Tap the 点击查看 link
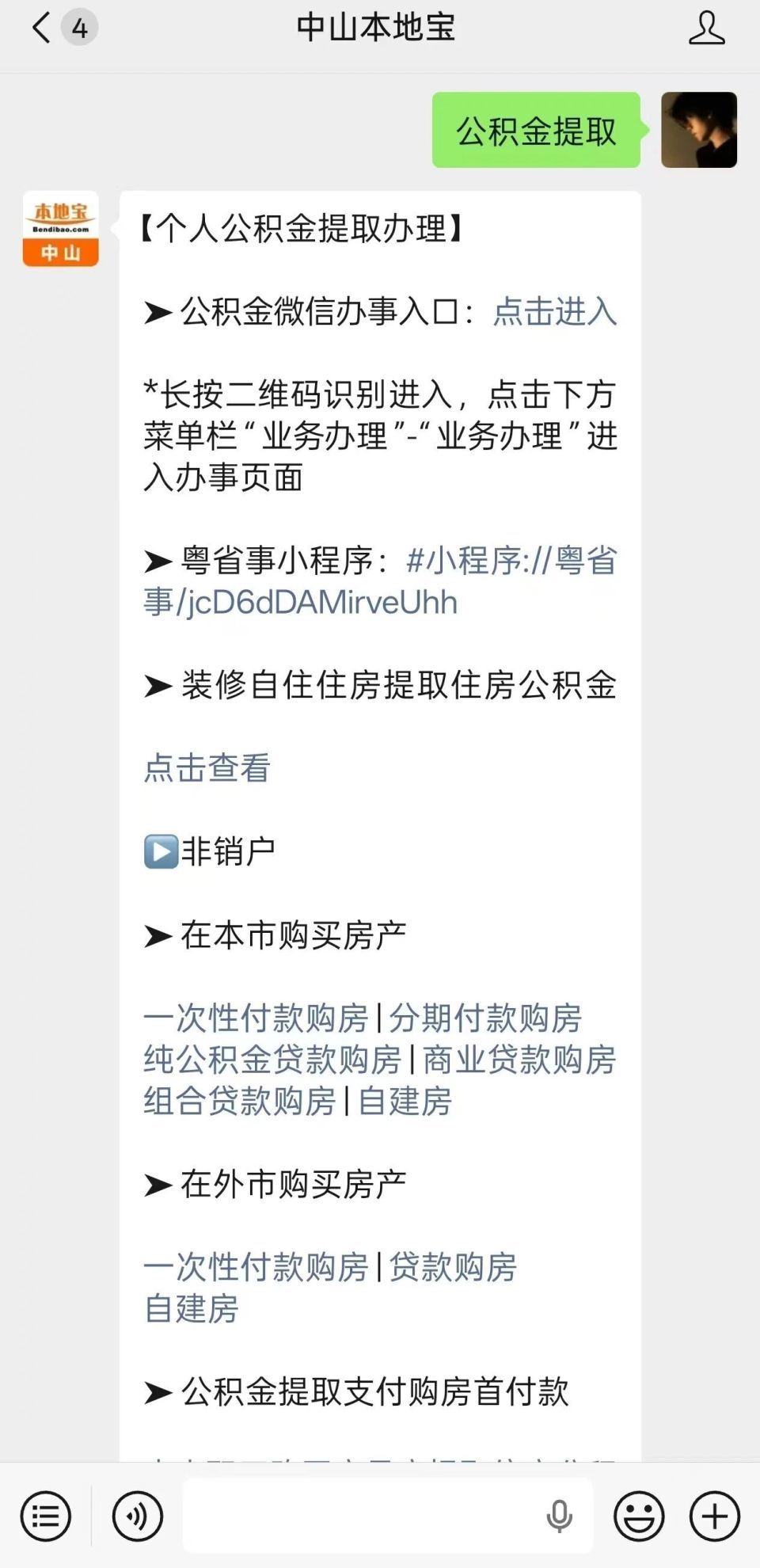 tap(207, 768)
